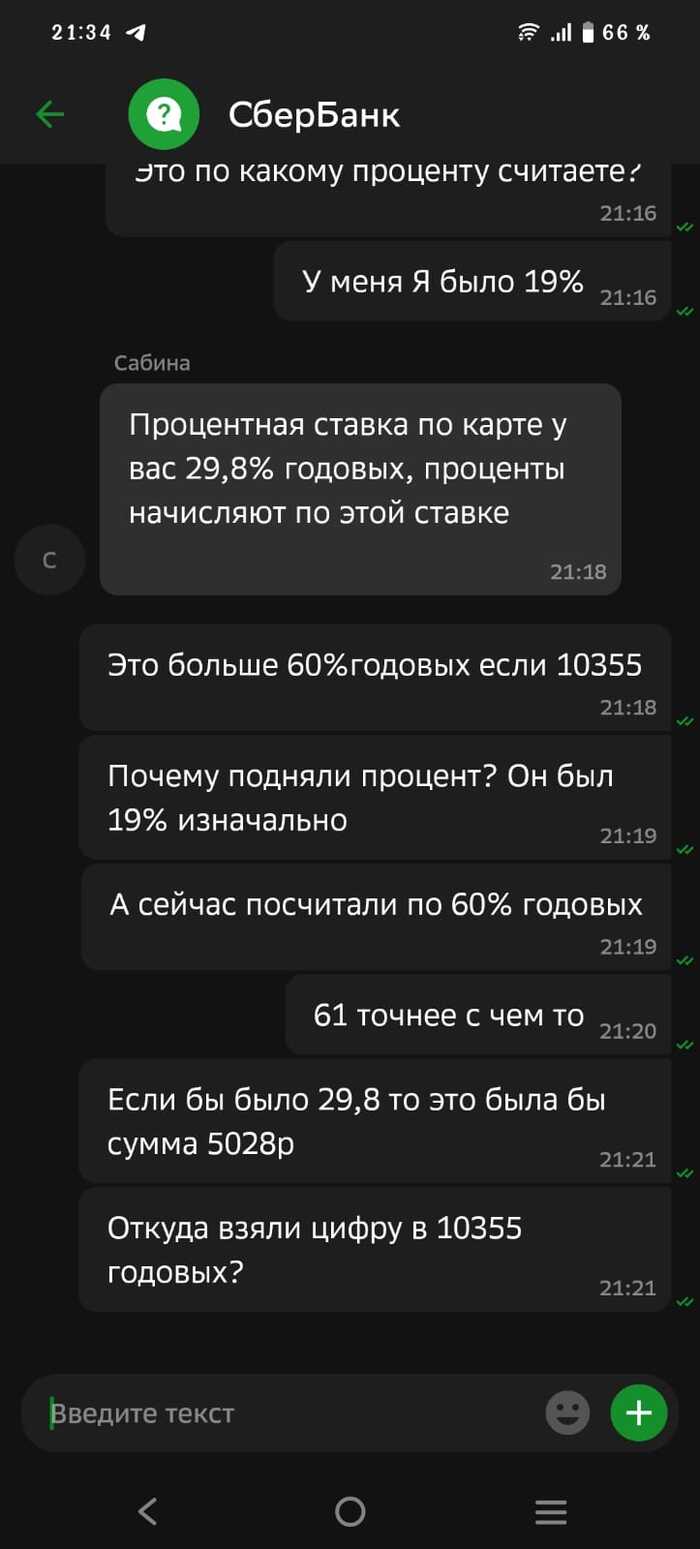
Task: Open the emoji picker
Action: click(x=567, y=1413)
